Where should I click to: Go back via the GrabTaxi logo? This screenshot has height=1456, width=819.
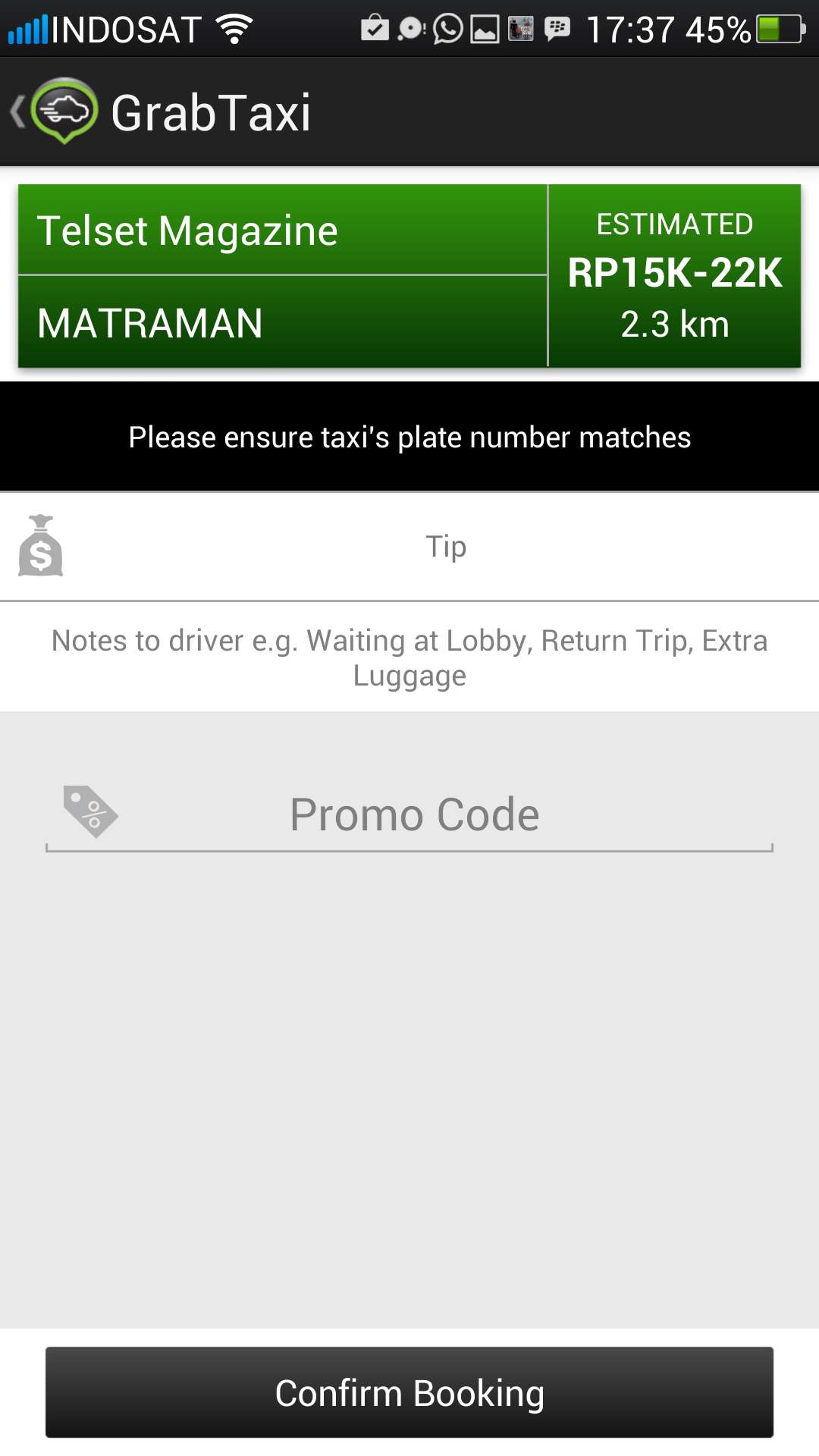(x=55, y=111)
